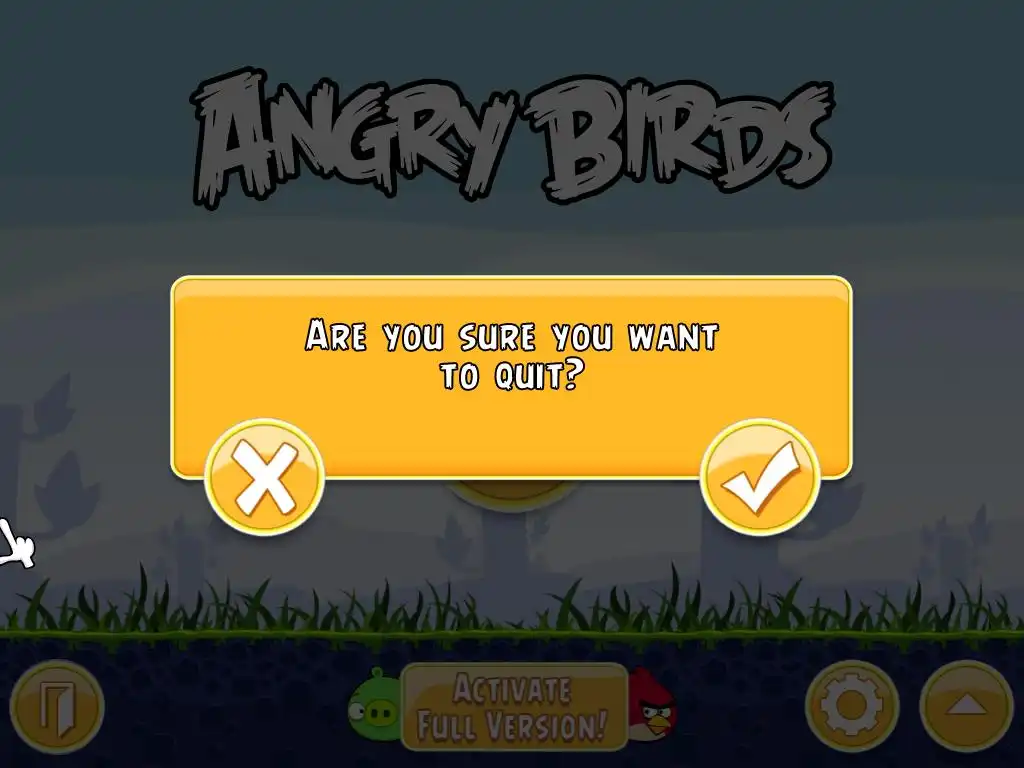The image size is (1024, 768).
Task: Cancel quitting with the X button
Action: pos(264,477)
